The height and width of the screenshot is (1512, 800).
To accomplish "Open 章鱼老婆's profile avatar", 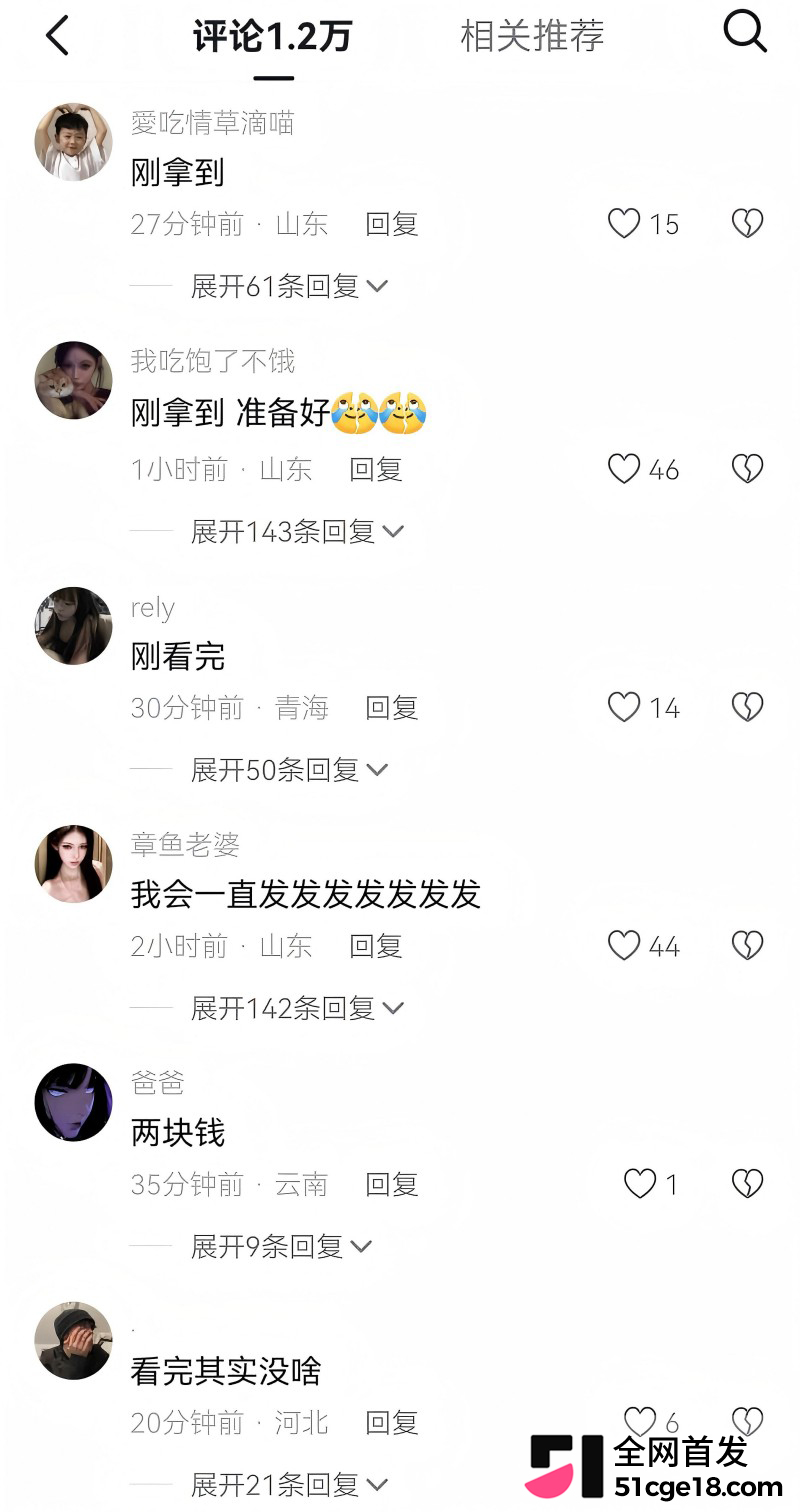I will click(74, 864).
